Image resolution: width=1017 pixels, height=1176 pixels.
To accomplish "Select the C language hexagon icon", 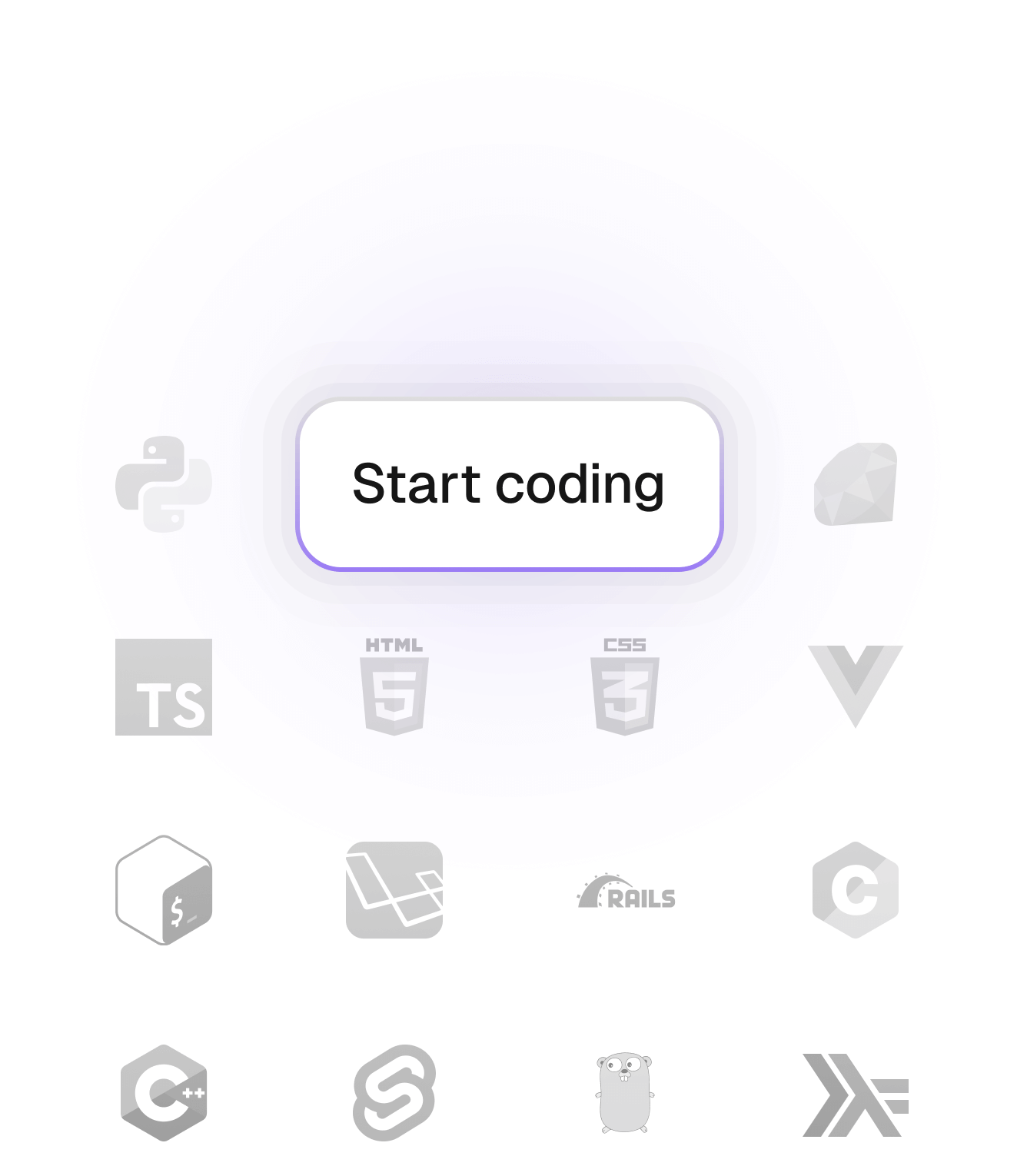I will (856, 889).
